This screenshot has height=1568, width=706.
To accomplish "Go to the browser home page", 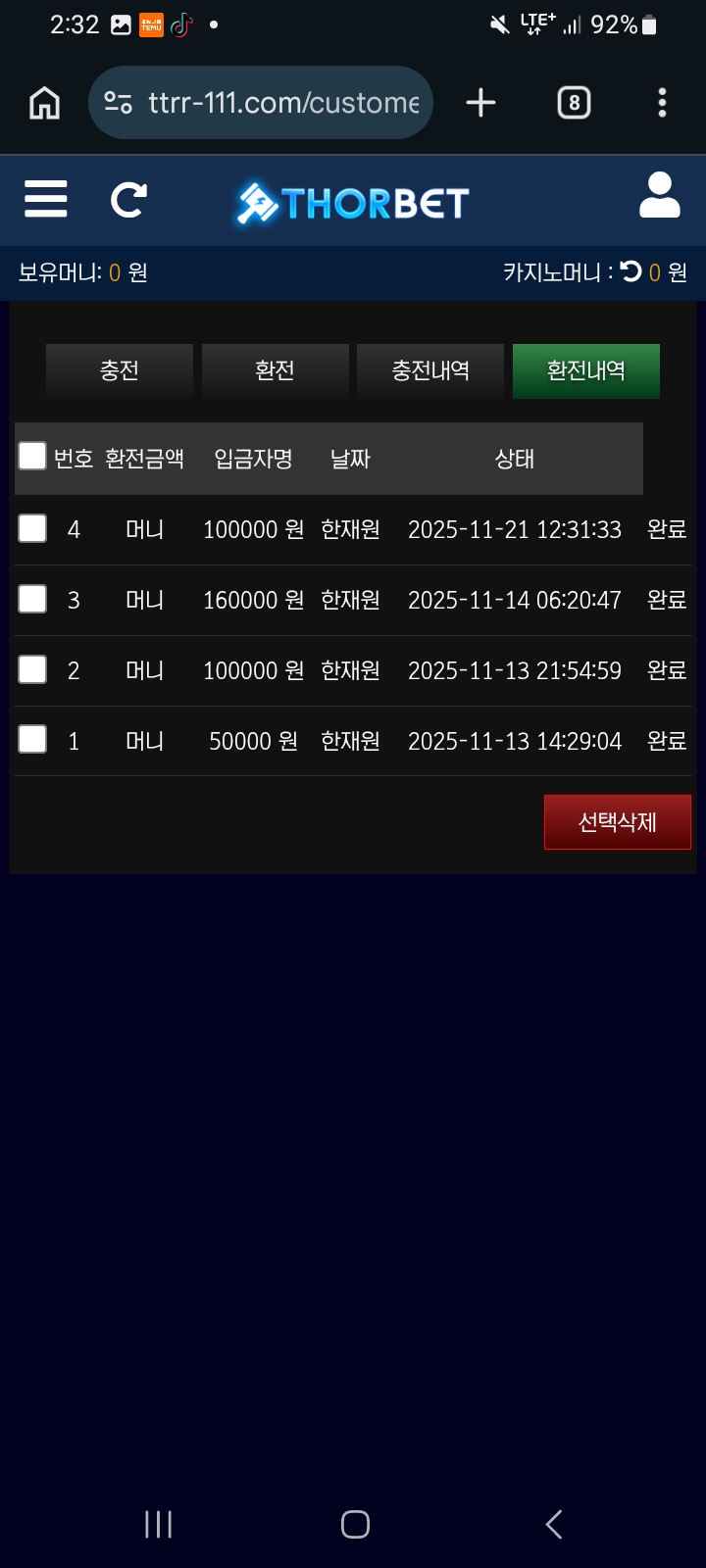I will (x=44, y=103).
